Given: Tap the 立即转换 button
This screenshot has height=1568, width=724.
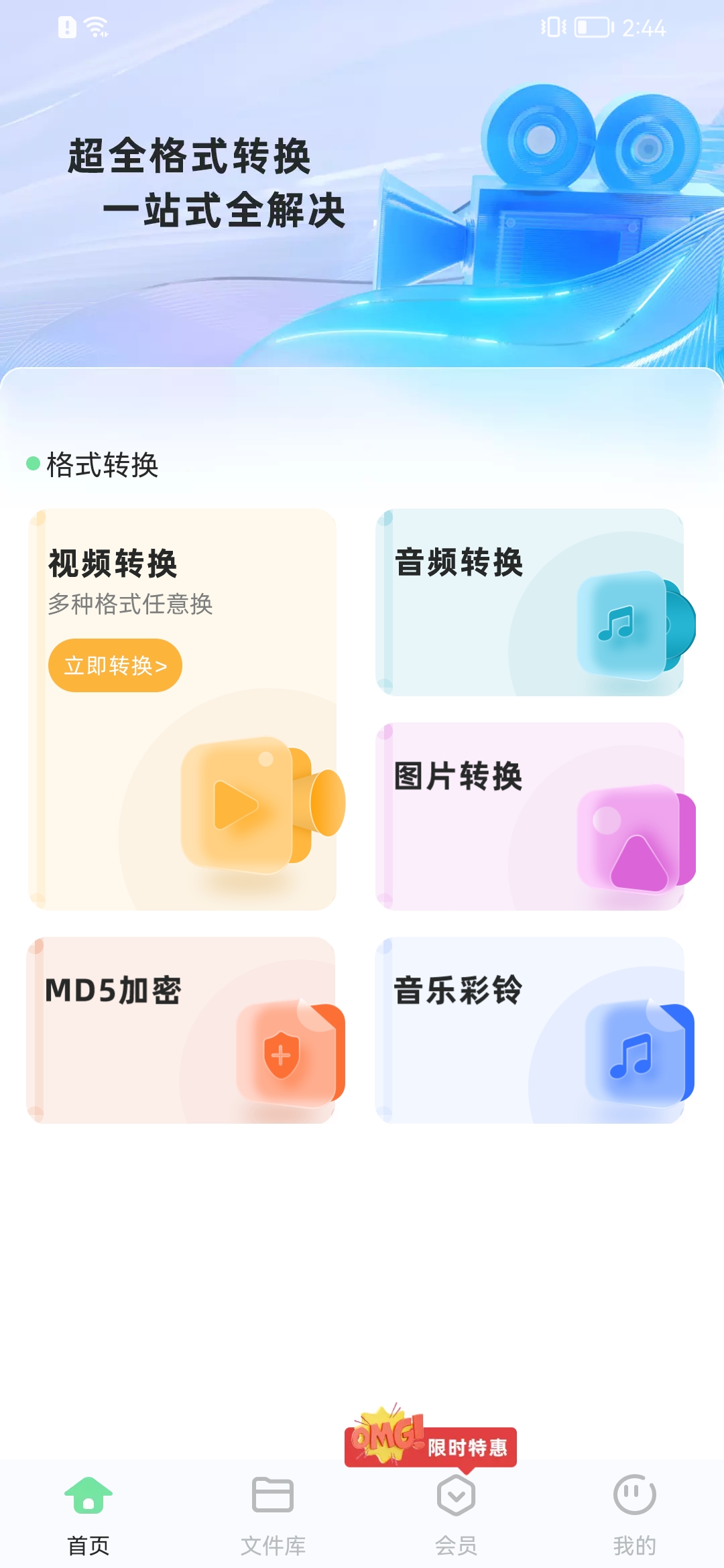Looking at the screenshot, I should (x=115, y=665).
